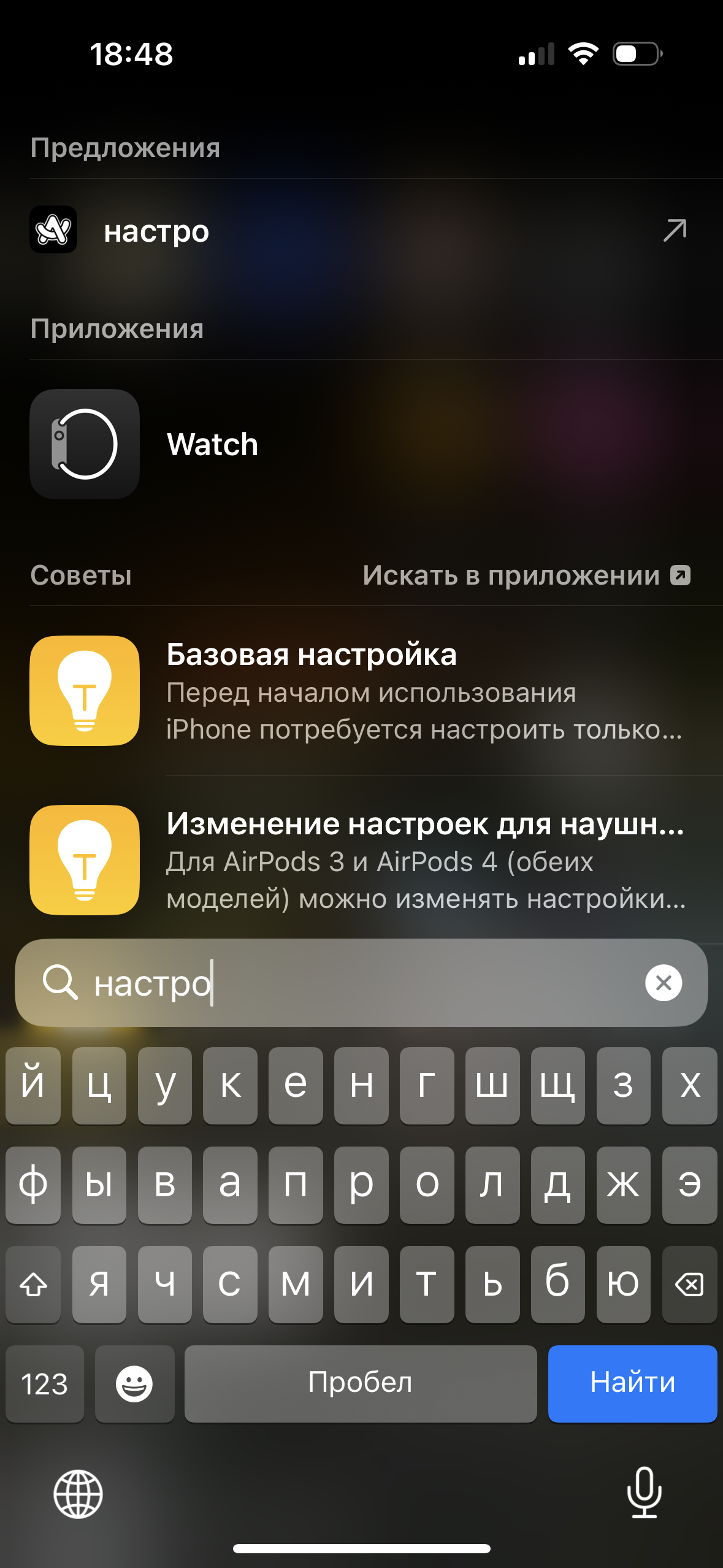The width and height of the screenshot is (723, 1568).
Task: Switch to the 123 numeric keyboard
Action: coord(44,1383)
